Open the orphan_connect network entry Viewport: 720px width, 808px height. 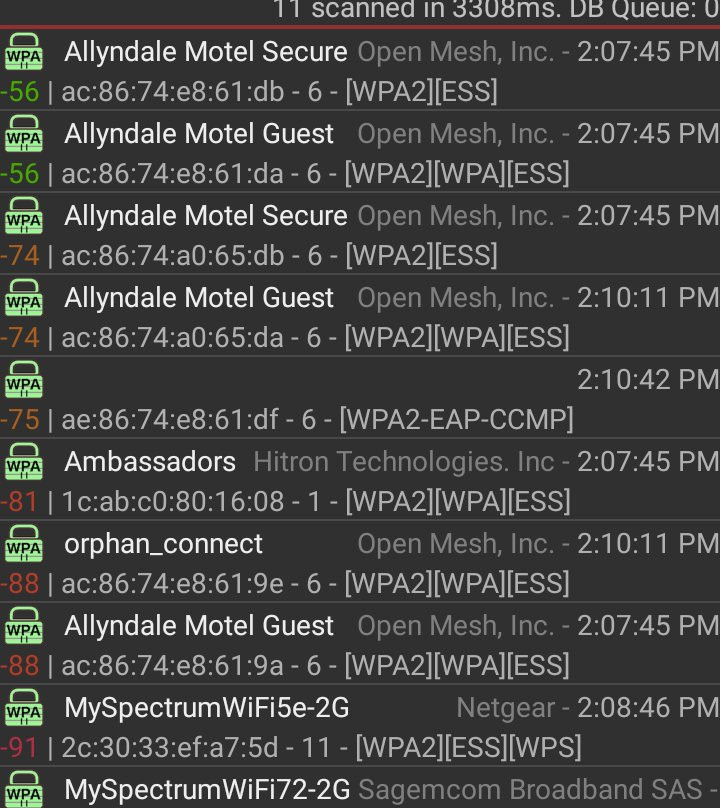[360, 562]
